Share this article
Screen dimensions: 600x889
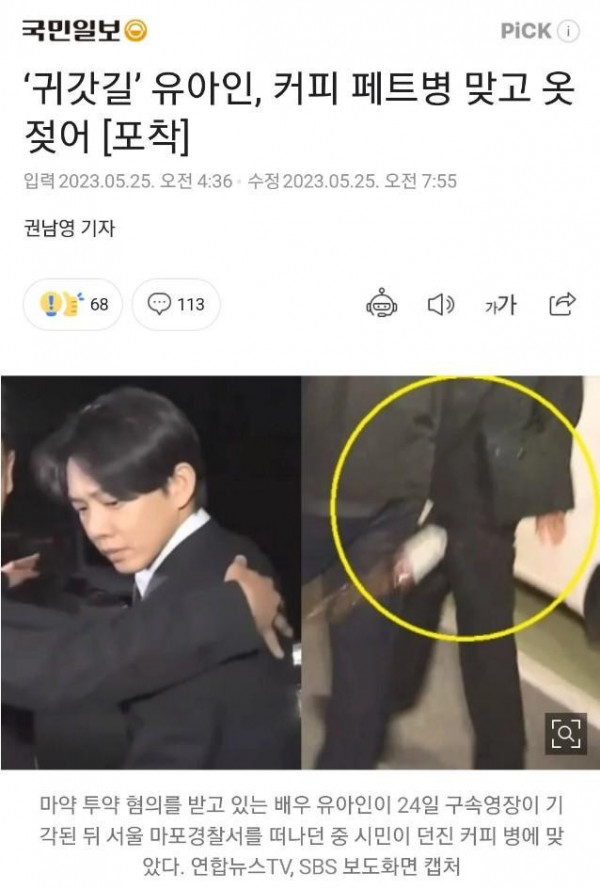click(562, 303)
